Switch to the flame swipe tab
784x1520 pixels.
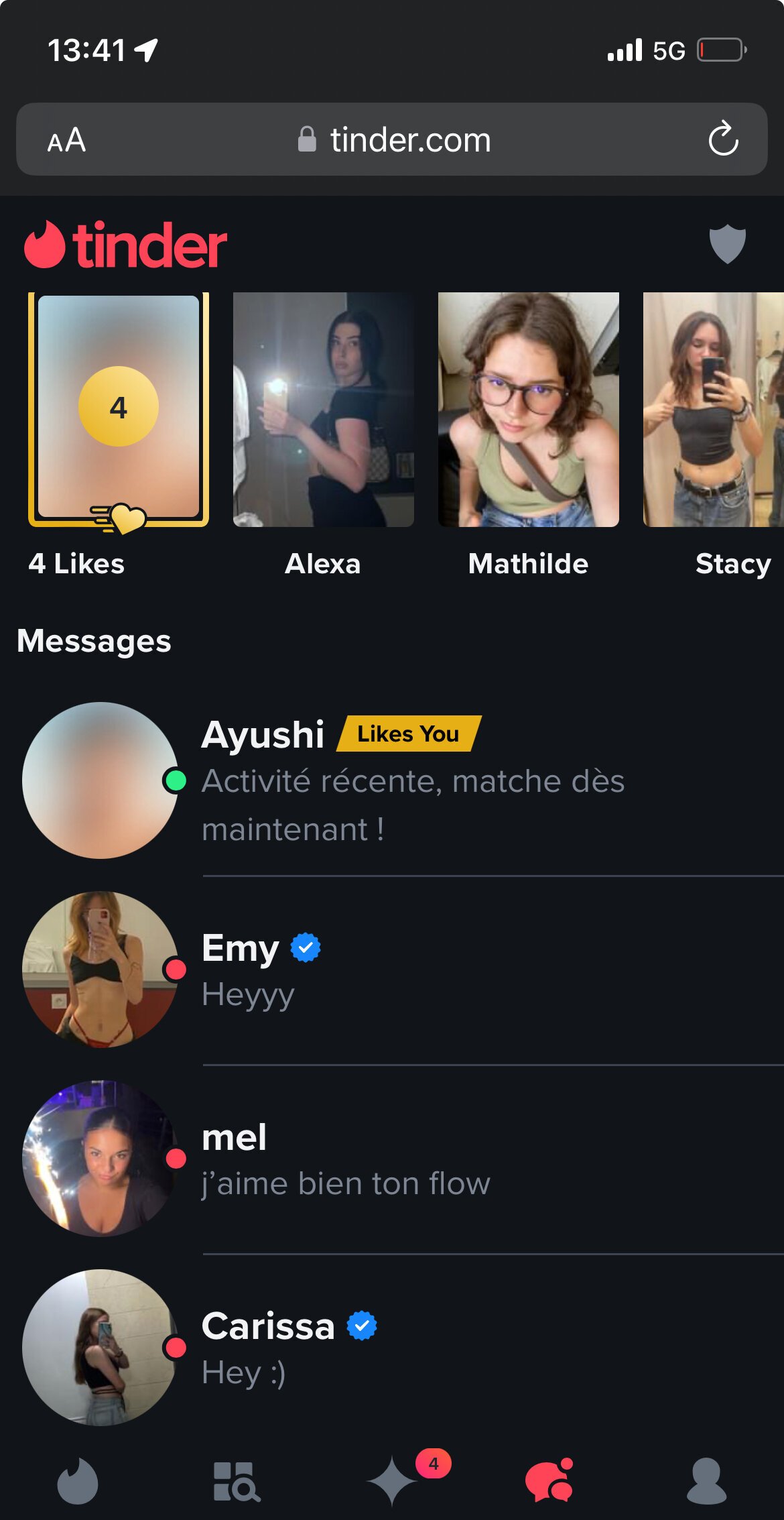[78, 1480]
